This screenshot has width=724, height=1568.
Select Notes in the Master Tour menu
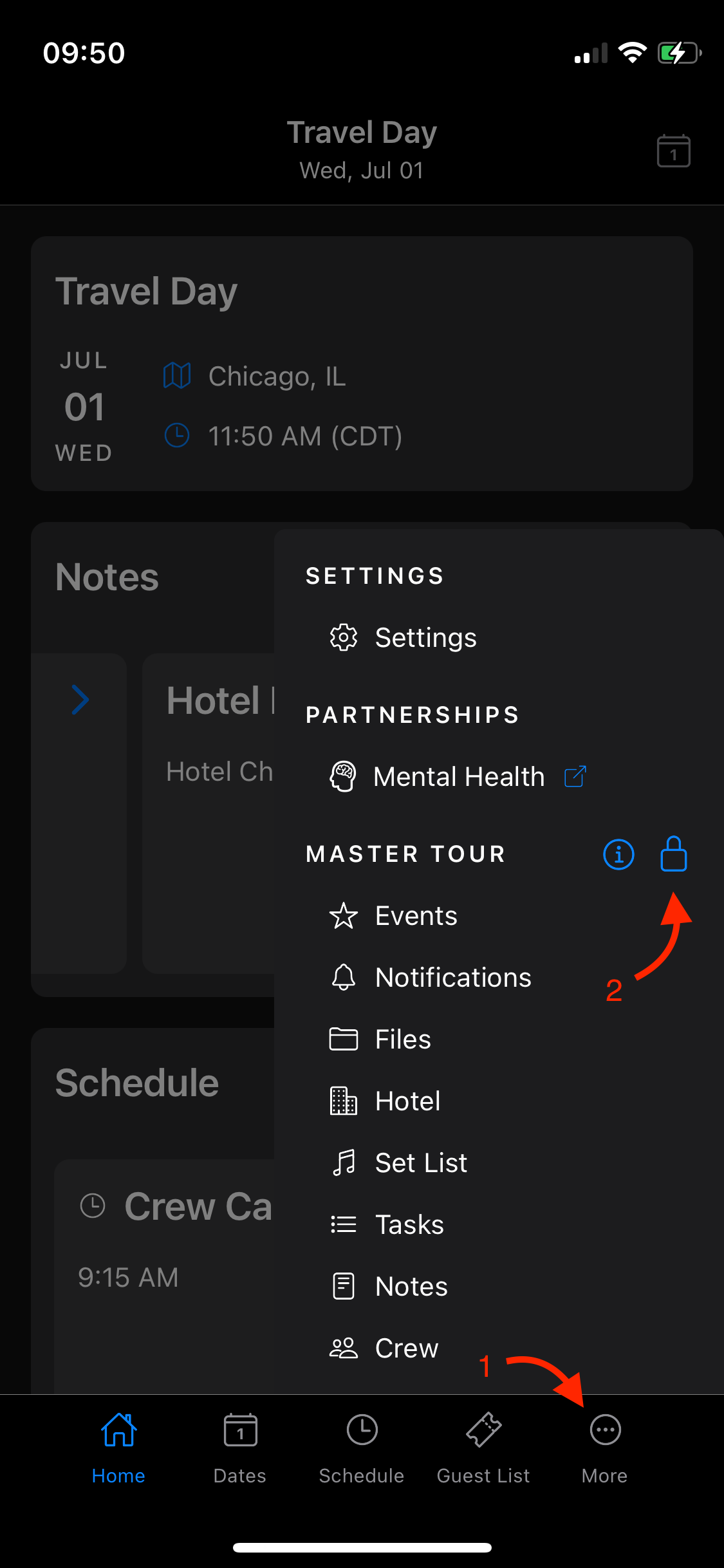[x=343, y=1285]
